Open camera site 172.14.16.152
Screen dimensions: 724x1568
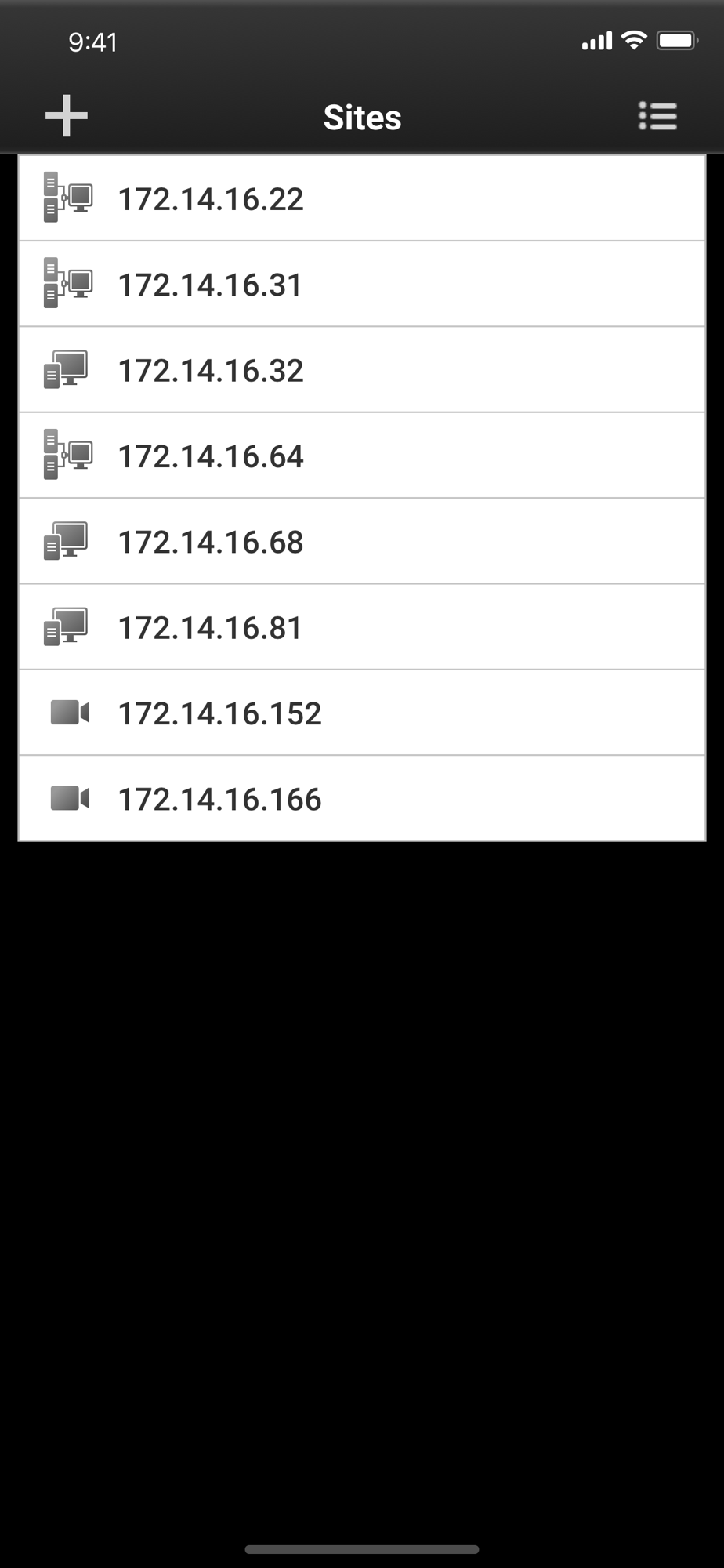361,713
